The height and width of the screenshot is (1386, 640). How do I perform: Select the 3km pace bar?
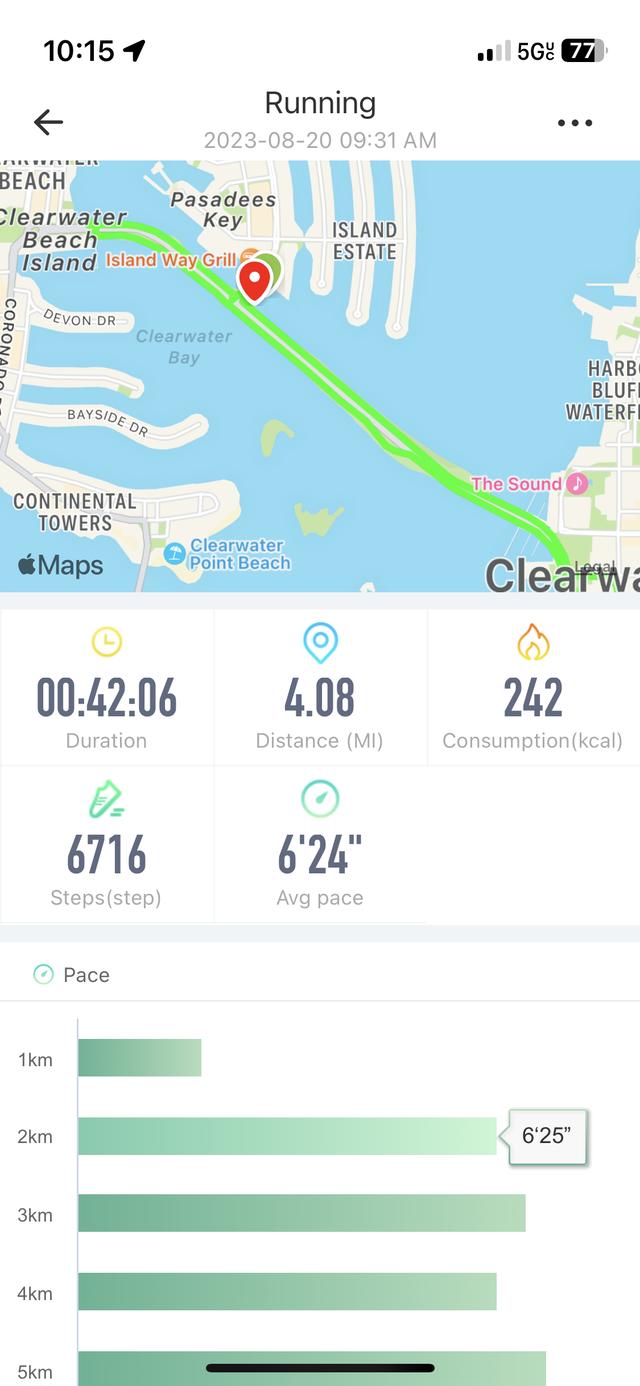[301, 1213]
